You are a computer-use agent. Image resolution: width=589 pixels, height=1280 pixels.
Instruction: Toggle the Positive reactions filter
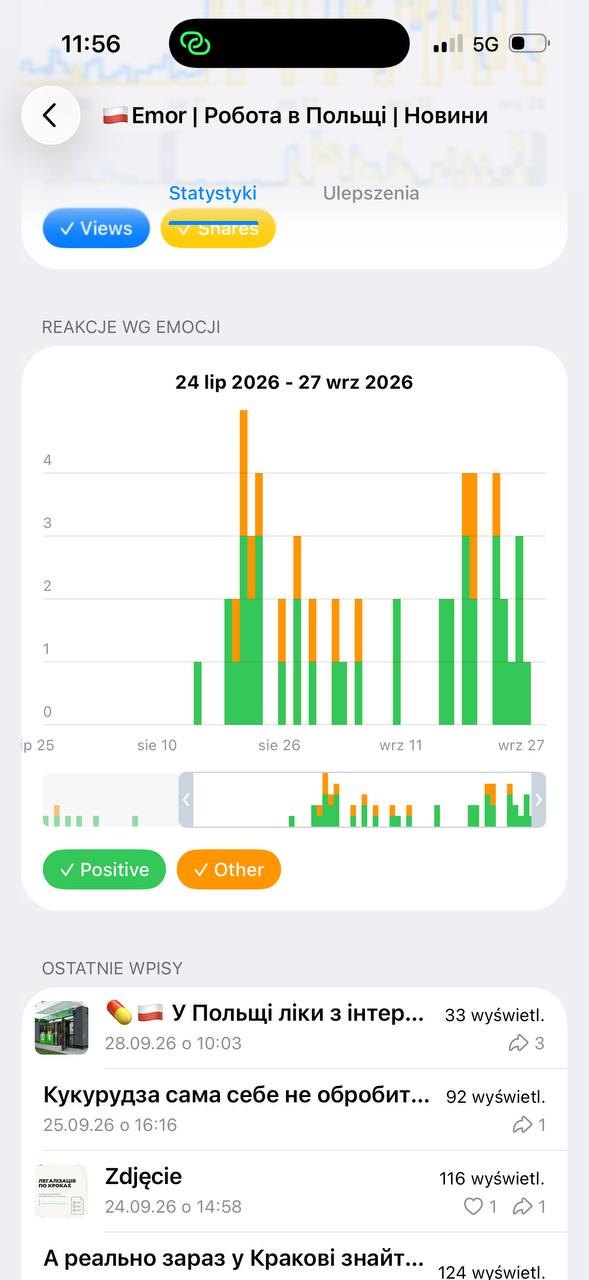pos(103,869)
